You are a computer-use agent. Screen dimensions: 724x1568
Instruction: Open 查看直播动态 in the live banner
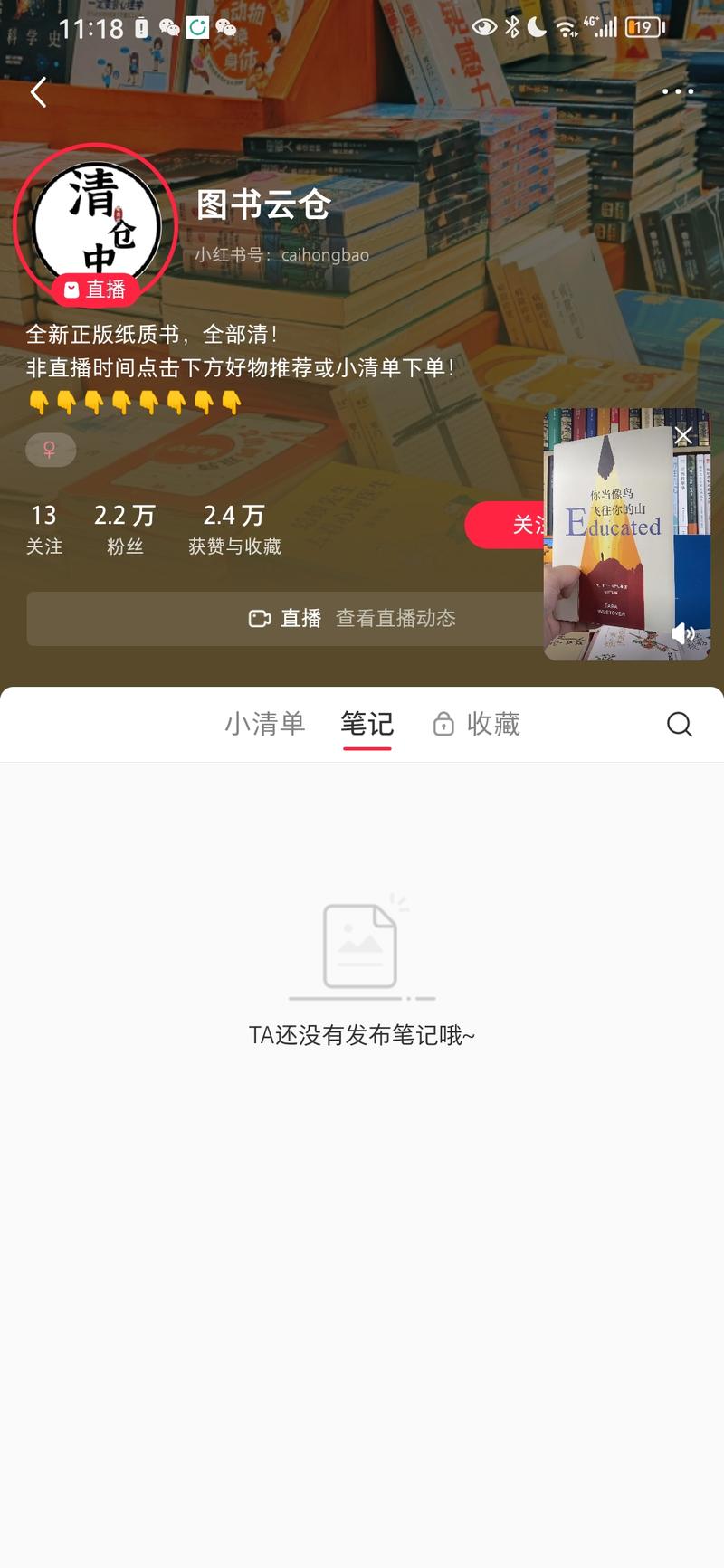pyautogui.click(x=395, y=618)
